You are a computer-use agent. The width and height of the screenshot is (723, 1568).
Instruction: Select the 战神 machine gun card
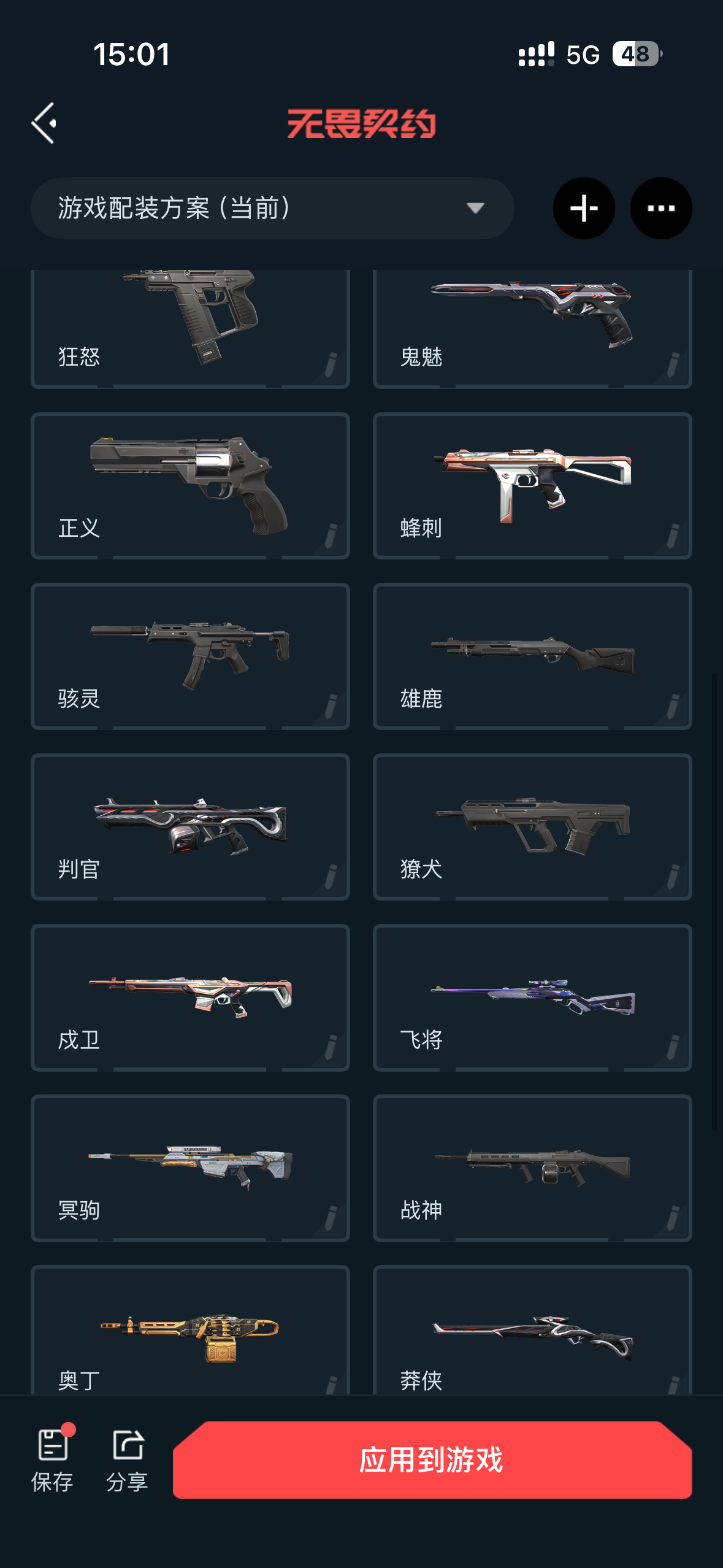coord(532,1167)
